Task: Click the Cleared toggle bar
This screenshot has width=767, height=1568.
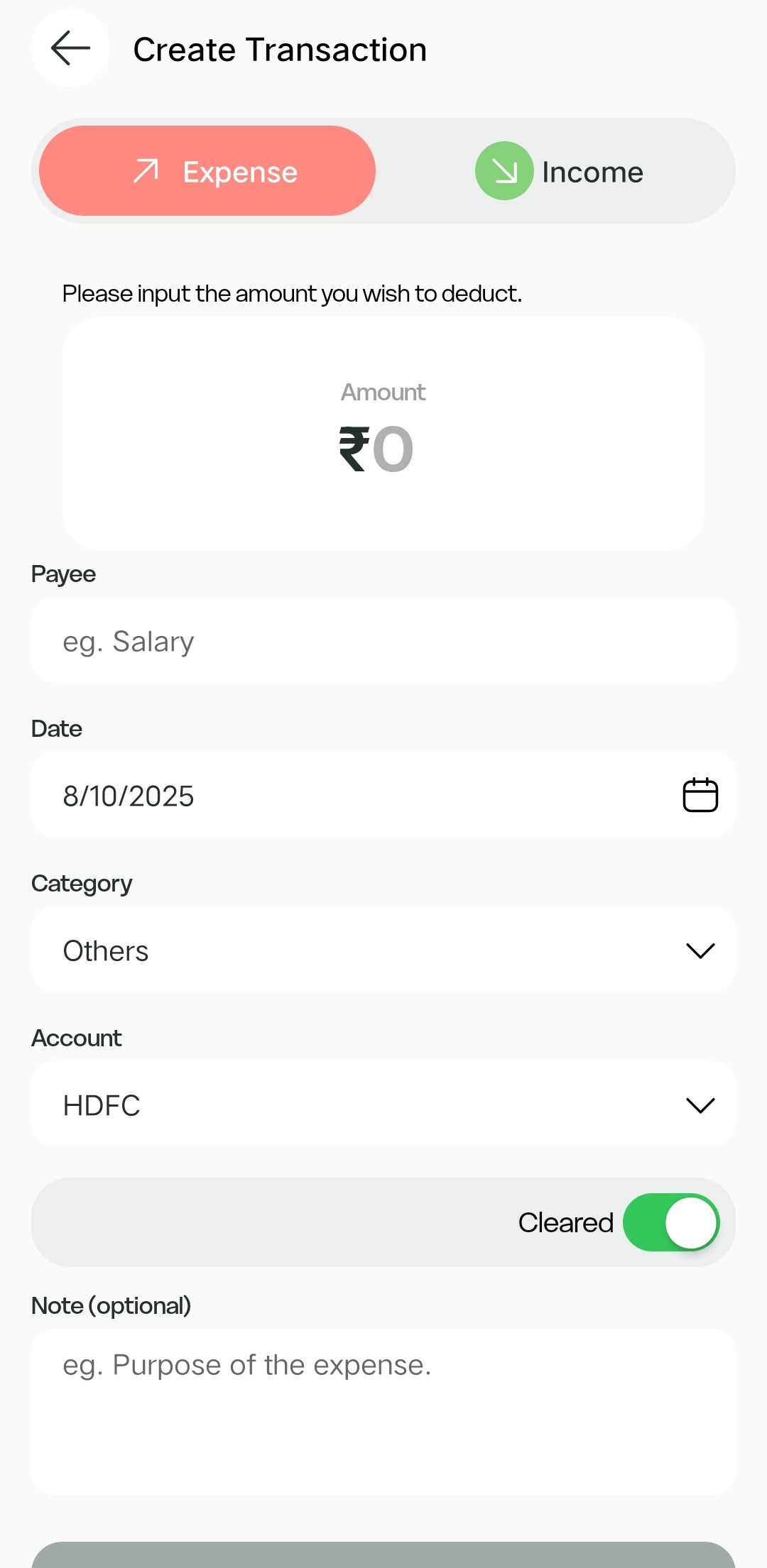Action: [383, 1222]
